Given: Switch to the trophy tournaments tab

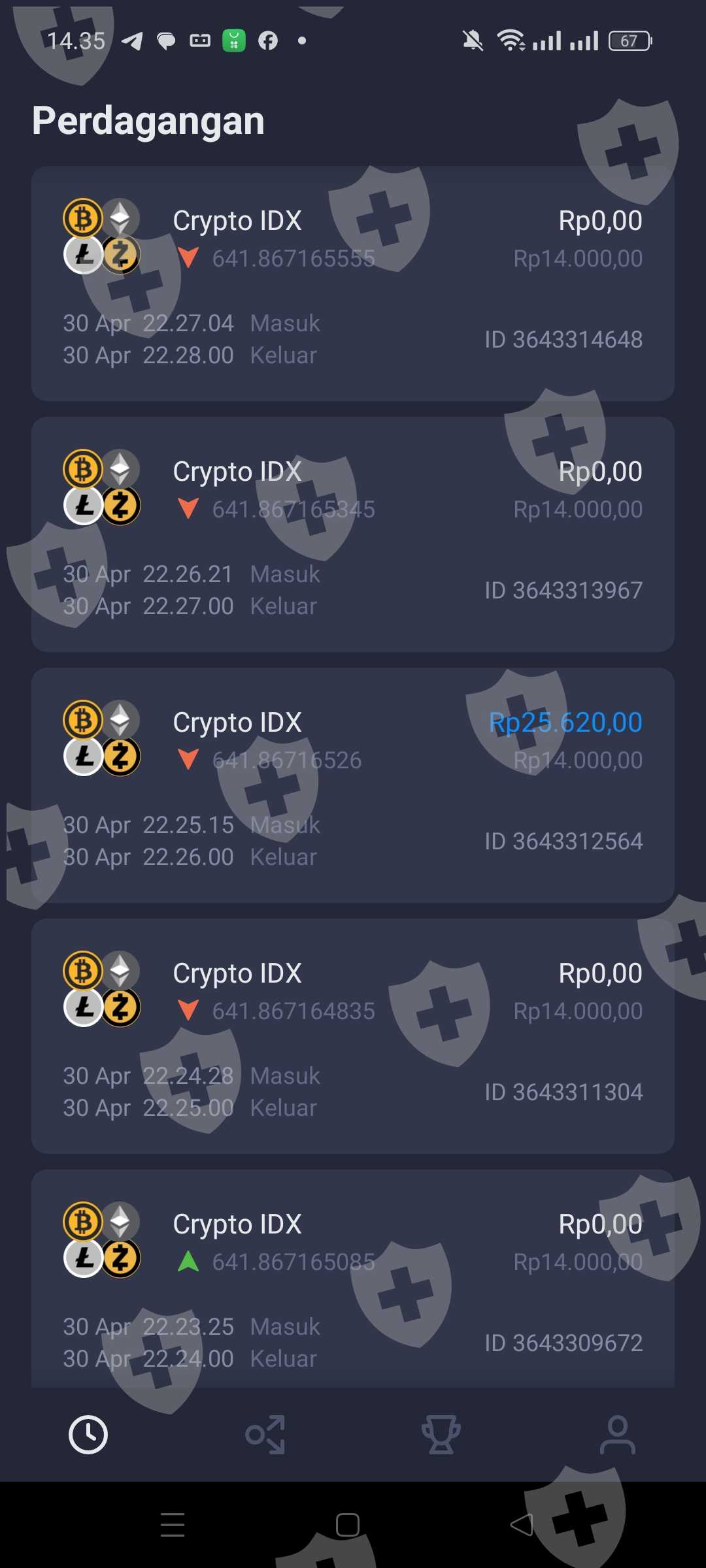Looking at the screenshot, I should tap(441, 1435).
